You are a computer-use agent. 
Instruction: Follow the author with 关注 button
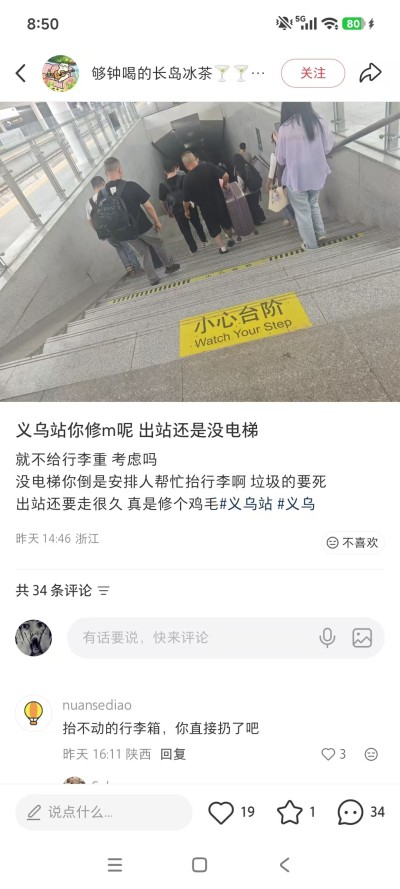pos(313,73)
